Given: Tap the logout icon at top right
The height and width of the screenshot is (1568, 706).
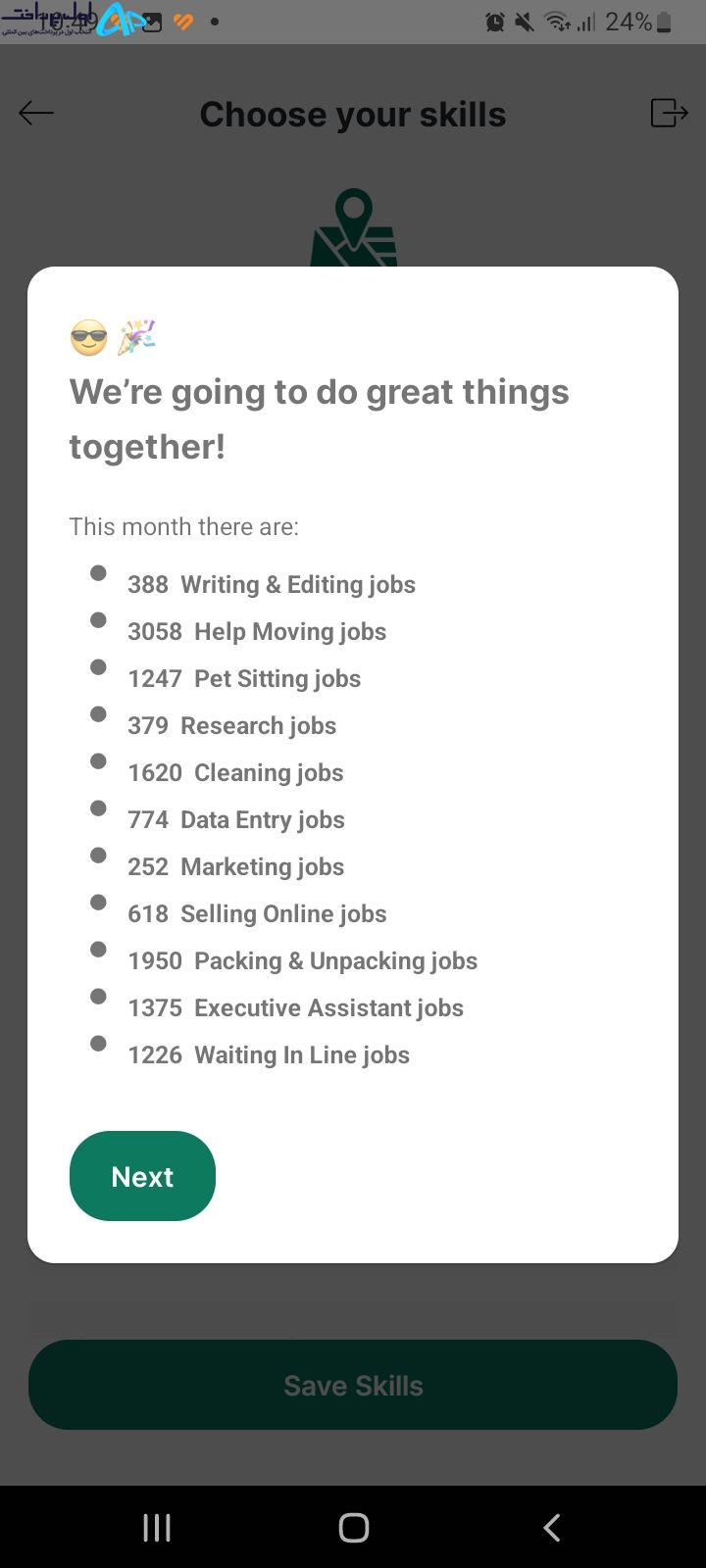Looking at the screenshot, I should tap(669, 114).
